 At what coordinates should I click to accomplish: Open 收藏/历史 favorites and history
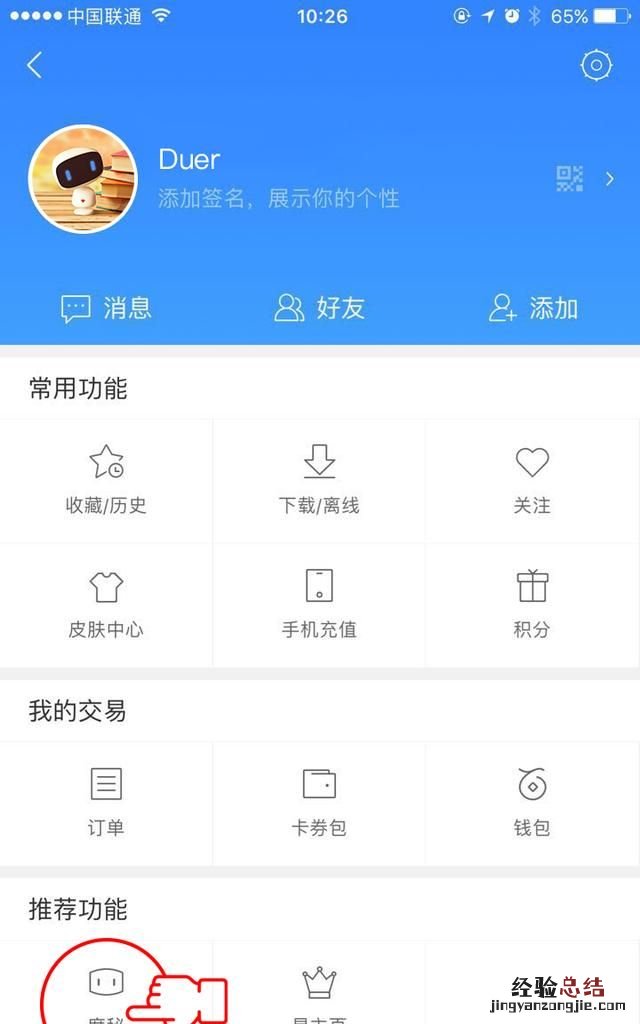tap(106, 481)
